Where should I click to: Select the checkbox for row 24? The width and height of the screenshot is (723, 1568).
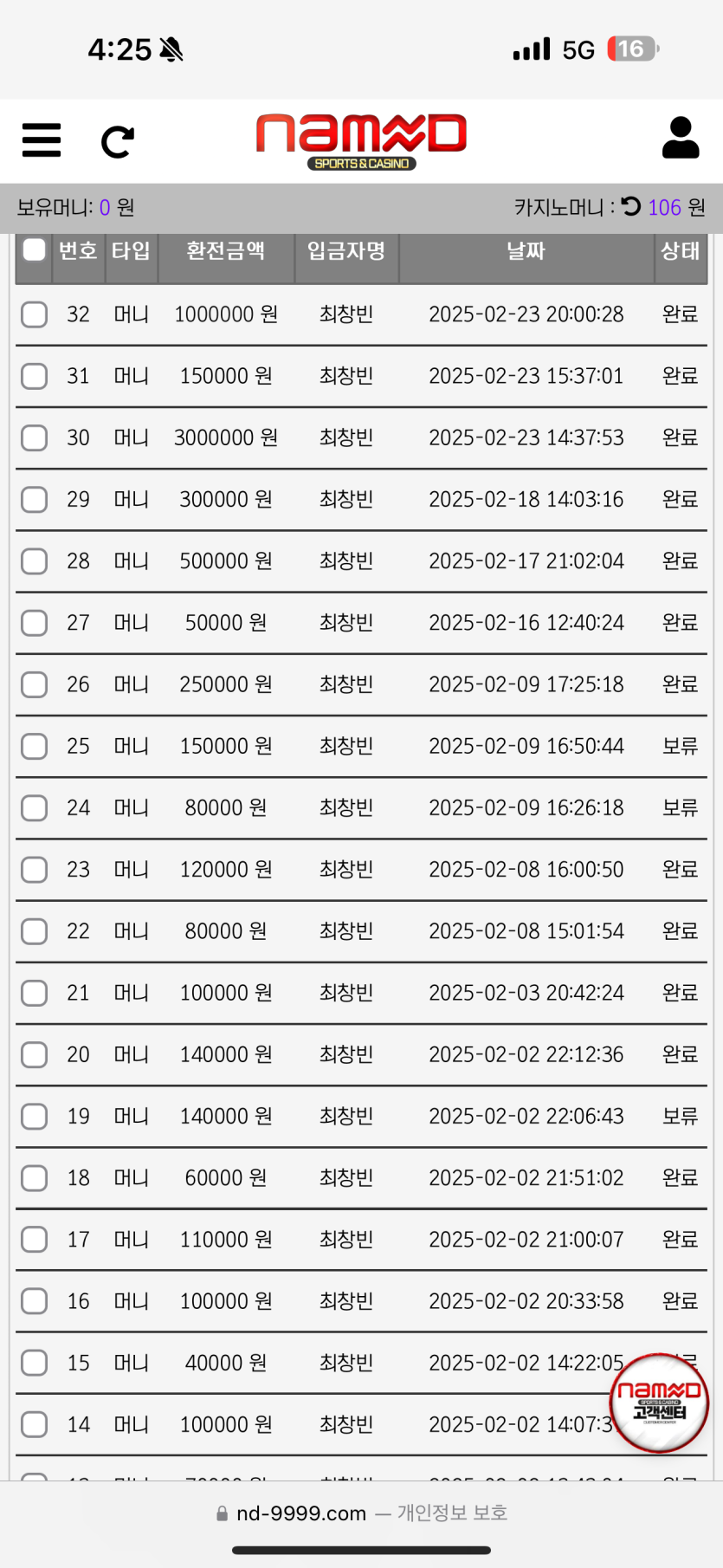click(x=35, y=808)
